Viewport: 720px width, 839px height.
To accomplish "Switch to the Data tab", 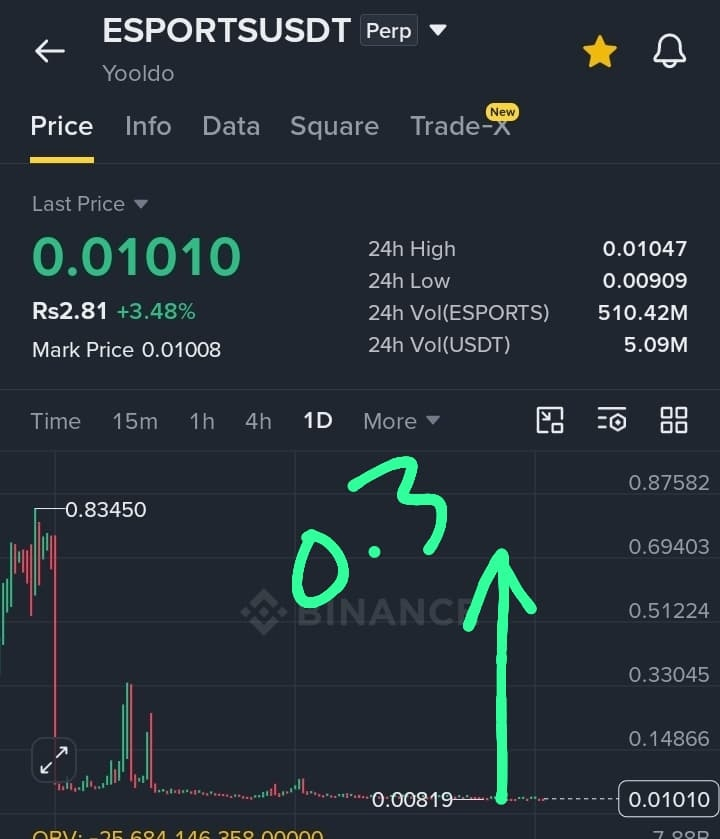I will [x=231, y=126].
